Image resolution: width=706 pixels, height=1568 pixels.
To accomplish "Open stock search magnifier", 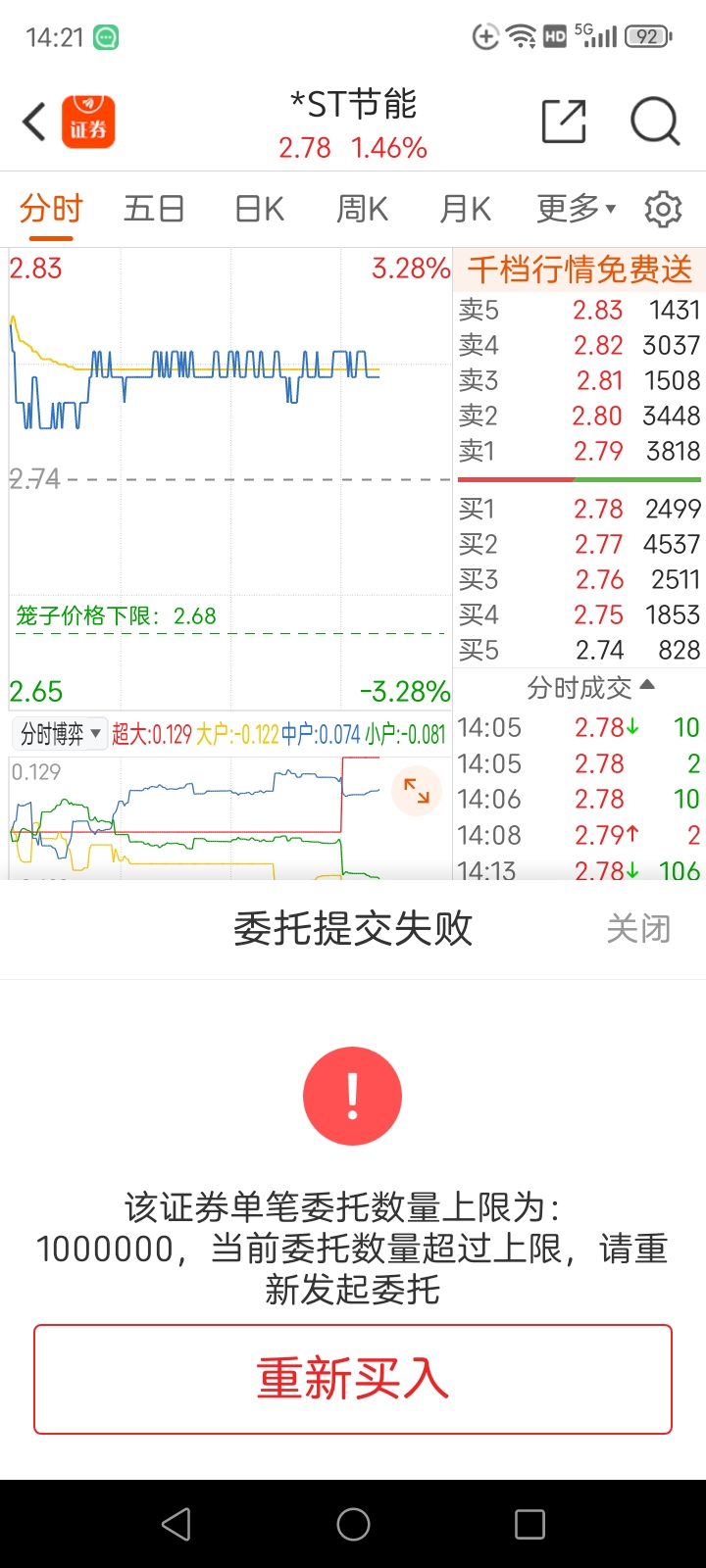I will click(655, 122).
